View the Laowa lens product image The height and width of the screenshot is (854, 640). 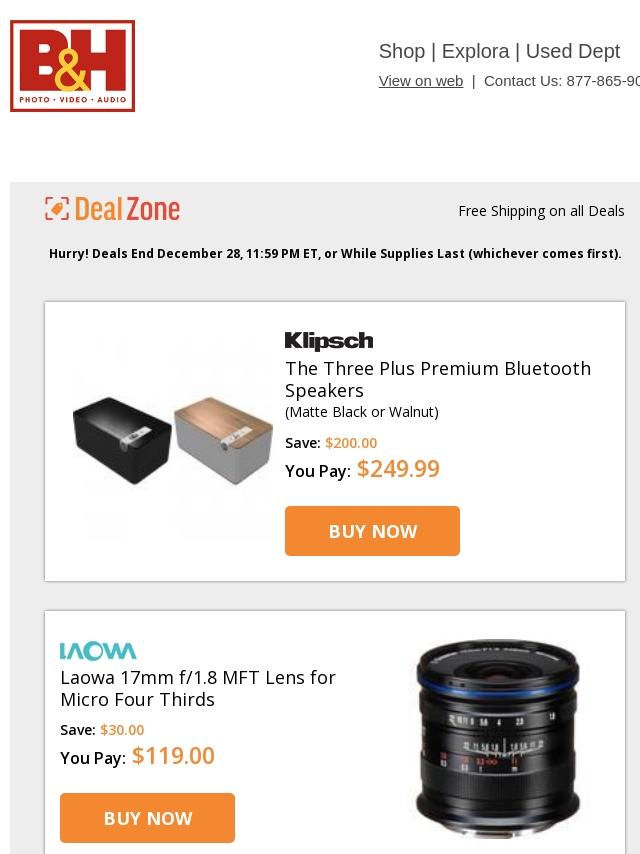[498, 737]
